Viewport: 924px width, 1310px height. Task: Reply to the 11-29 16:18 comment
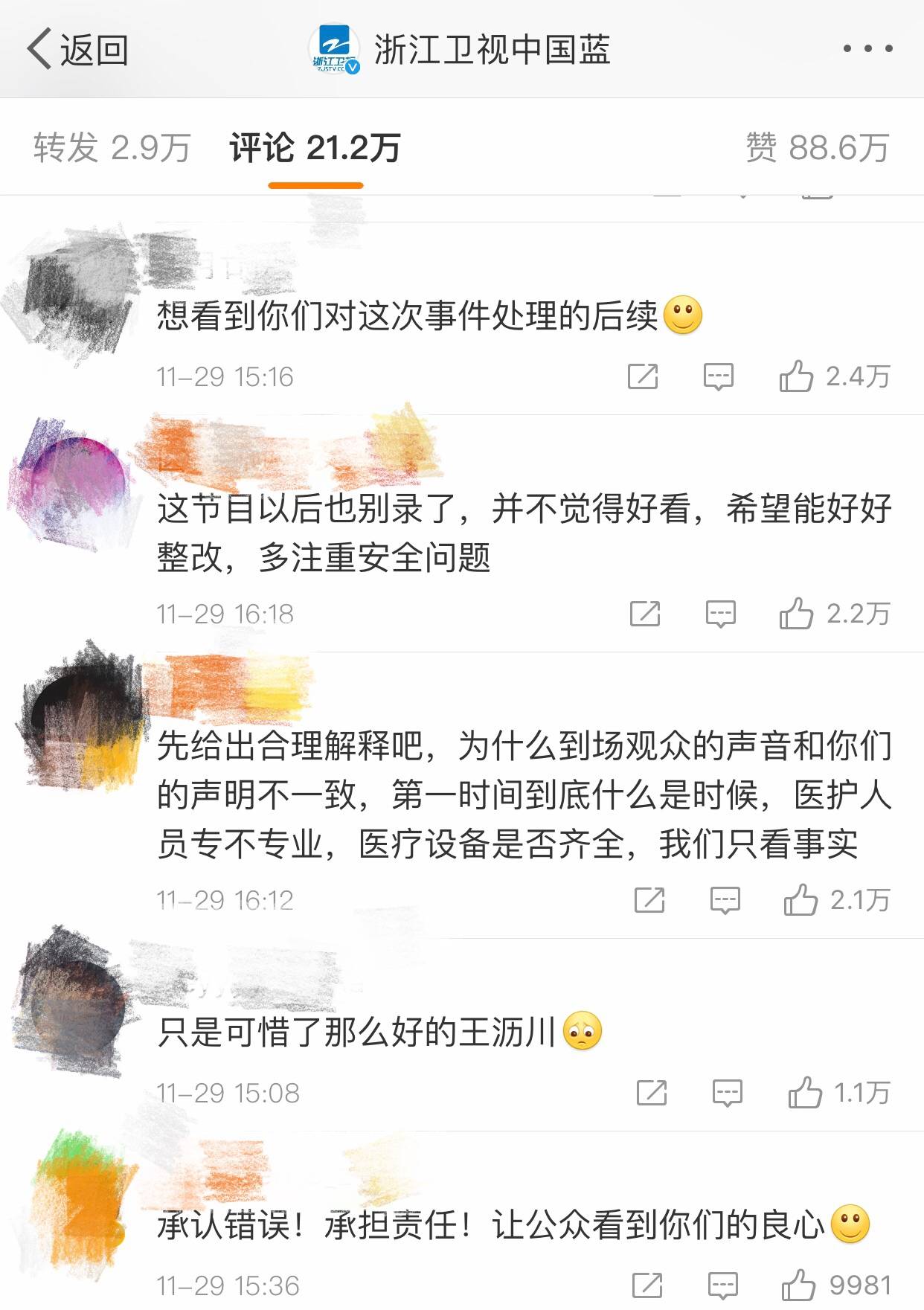pyautogui.click(x=720, y=614)
